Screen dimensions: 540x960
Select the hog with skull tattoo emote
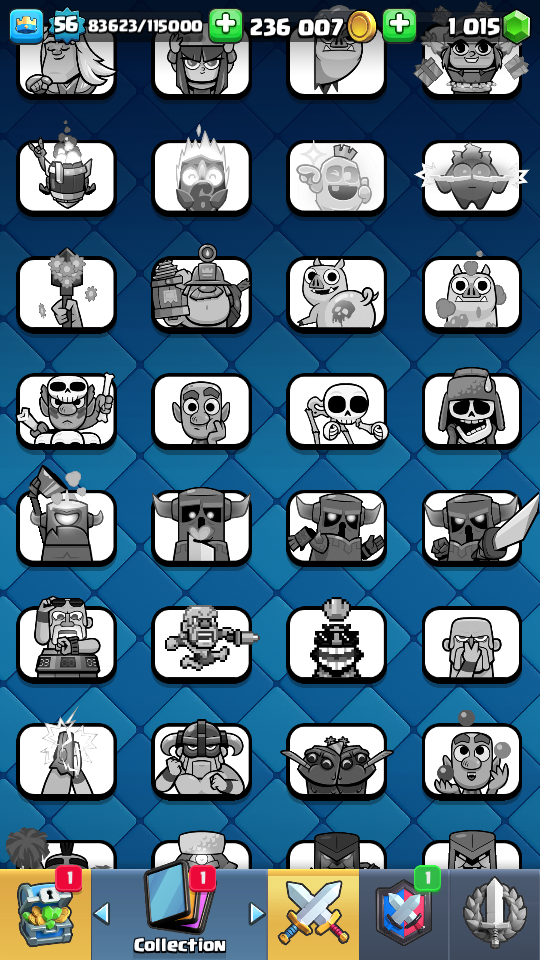337,294
